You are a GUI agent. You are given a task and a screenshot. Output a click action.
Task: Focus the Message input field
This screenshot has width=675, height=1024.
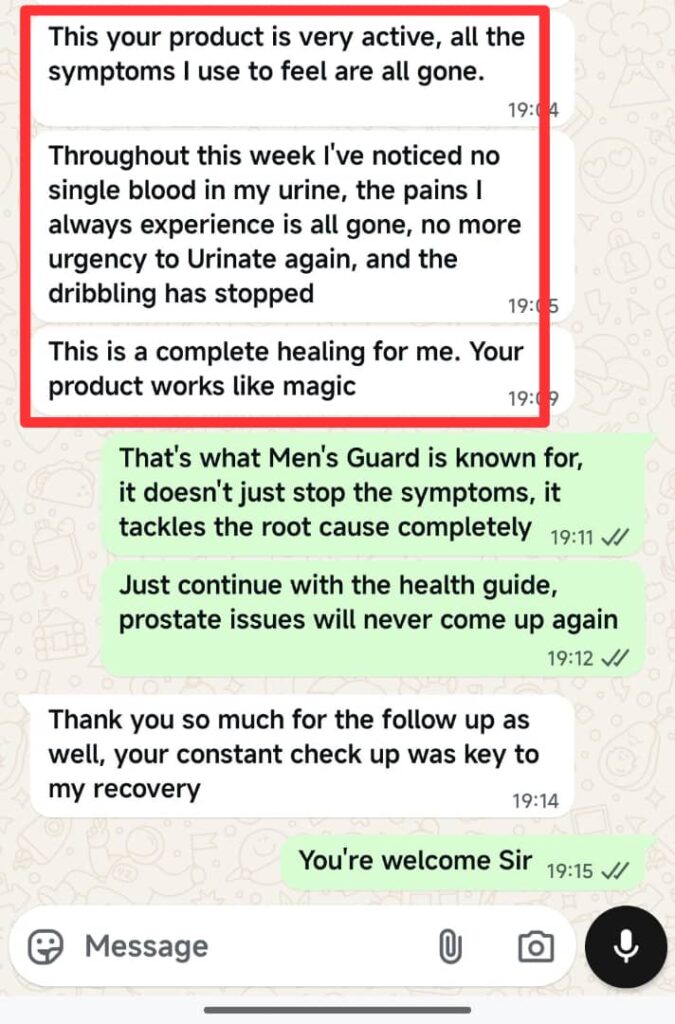(x=250, y=946)
